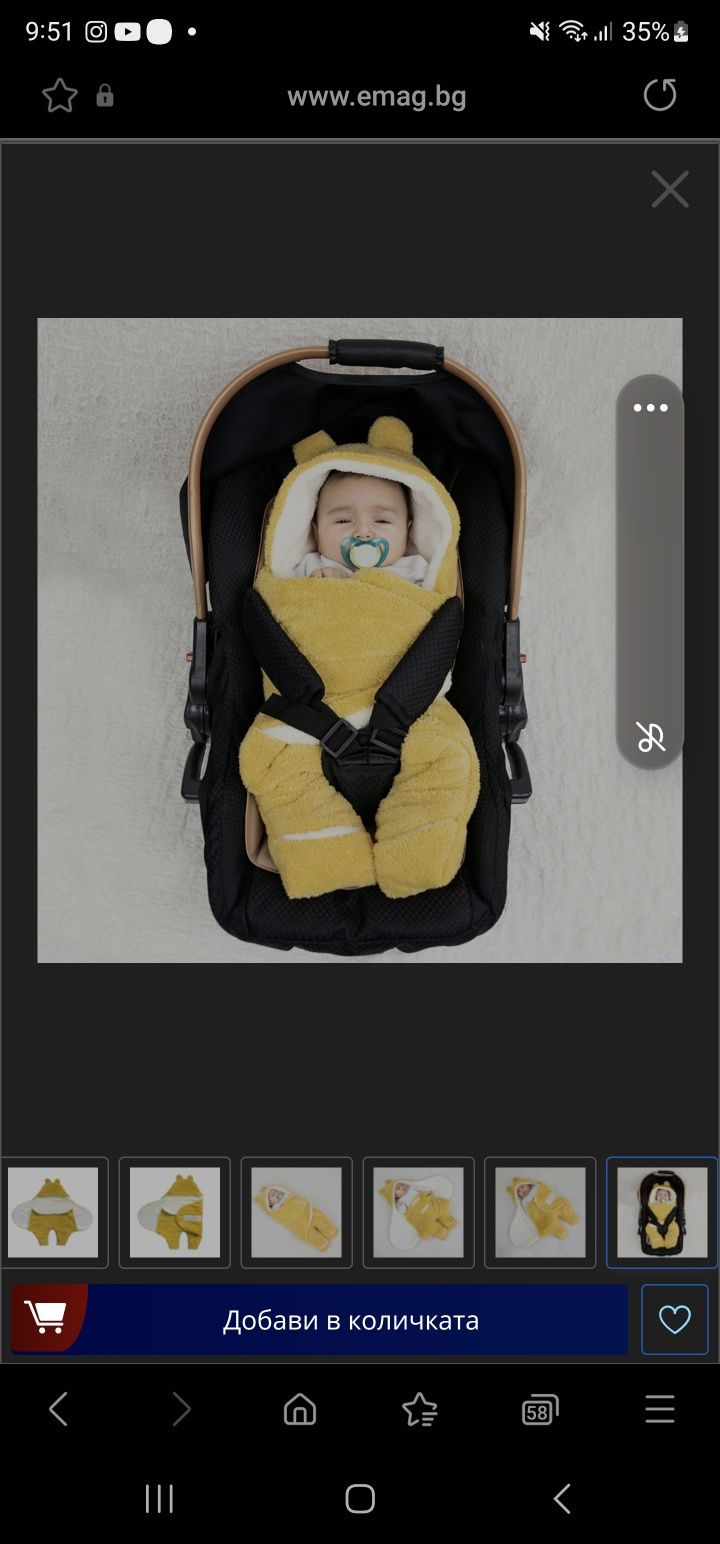Bookmark this page with the star icon
Screen dimensions: 720x1544
[60, 96]
